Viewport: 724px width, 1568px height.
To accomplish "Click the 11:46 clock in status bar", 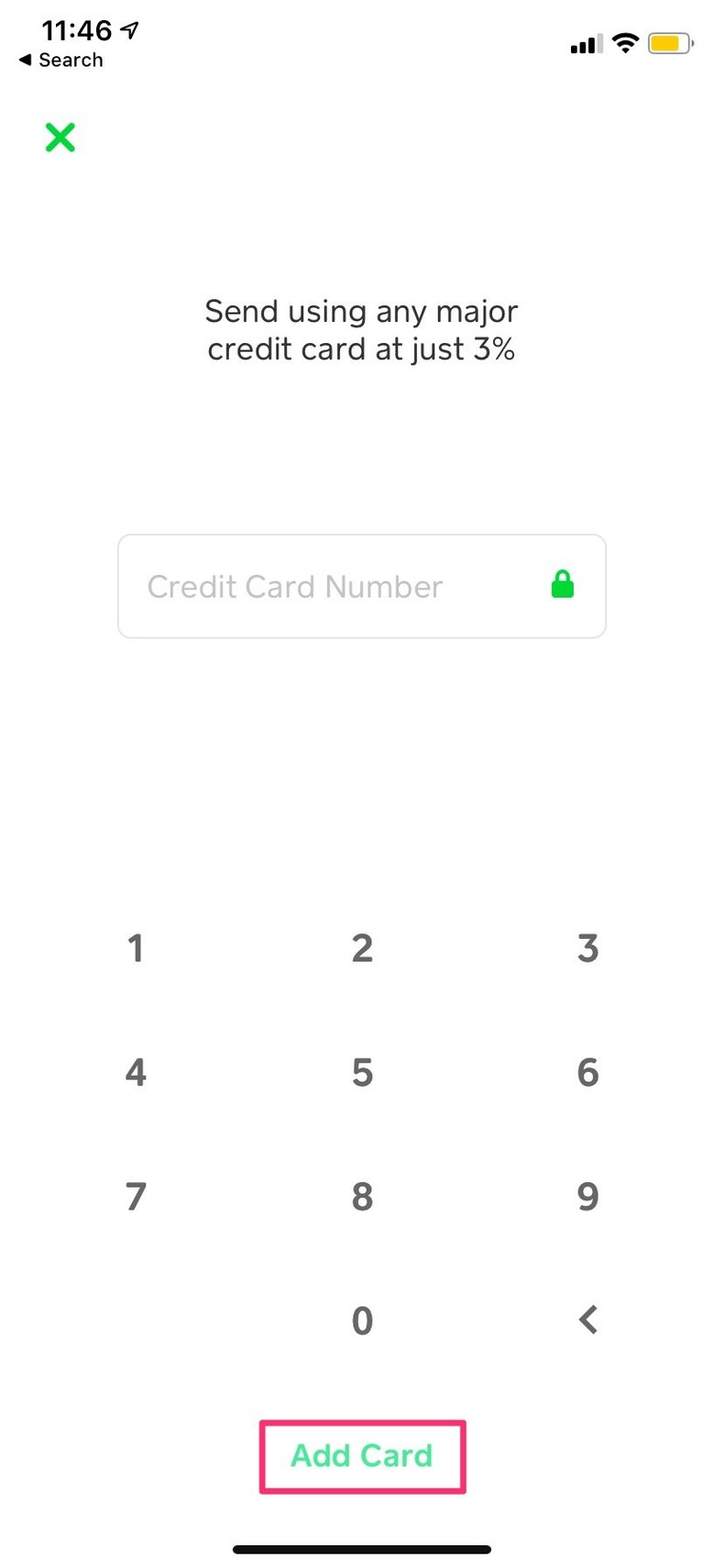I will pyautogui.click(x=78, y=28).
